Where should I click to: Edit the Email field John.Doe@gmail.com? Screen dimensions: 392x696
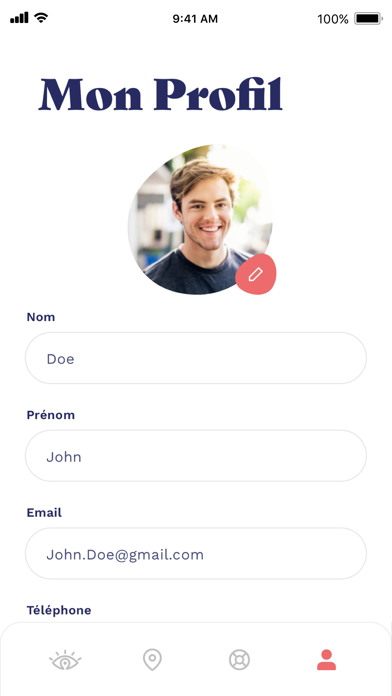tap(196, 554)
